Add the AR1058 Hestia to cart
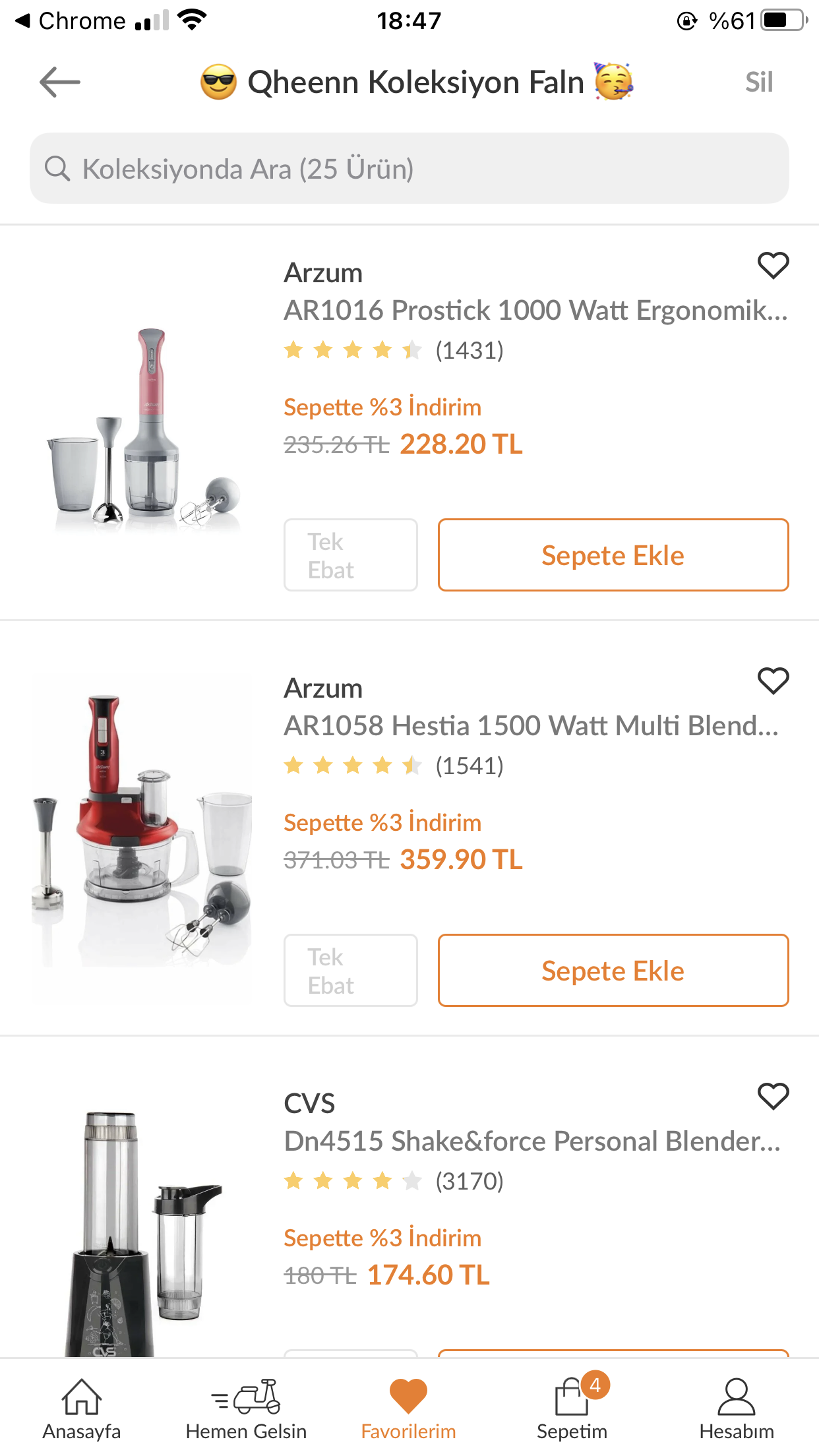This screenshot has height=1456, width=819. coord(613,971)
